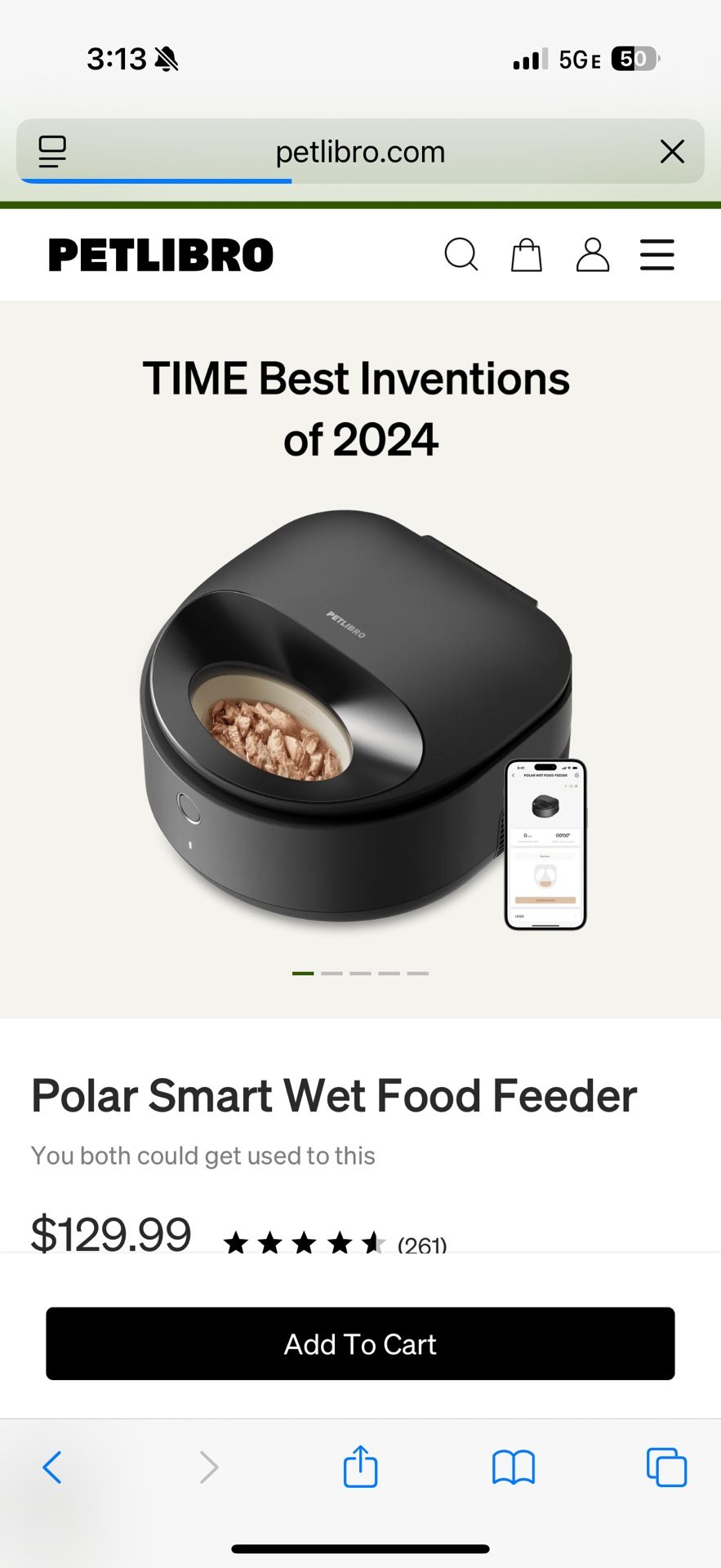Open the account profile icon
The image size is (721, 1568).
(x=592, y=255)
